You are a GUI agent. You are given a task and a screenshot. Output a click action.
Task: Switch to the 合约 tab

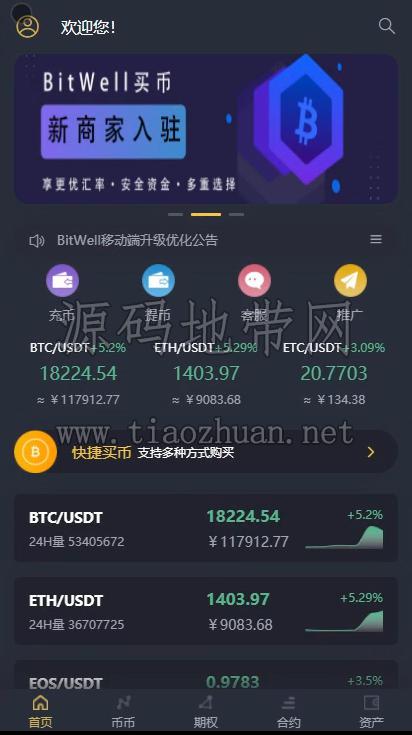[288, 712]
